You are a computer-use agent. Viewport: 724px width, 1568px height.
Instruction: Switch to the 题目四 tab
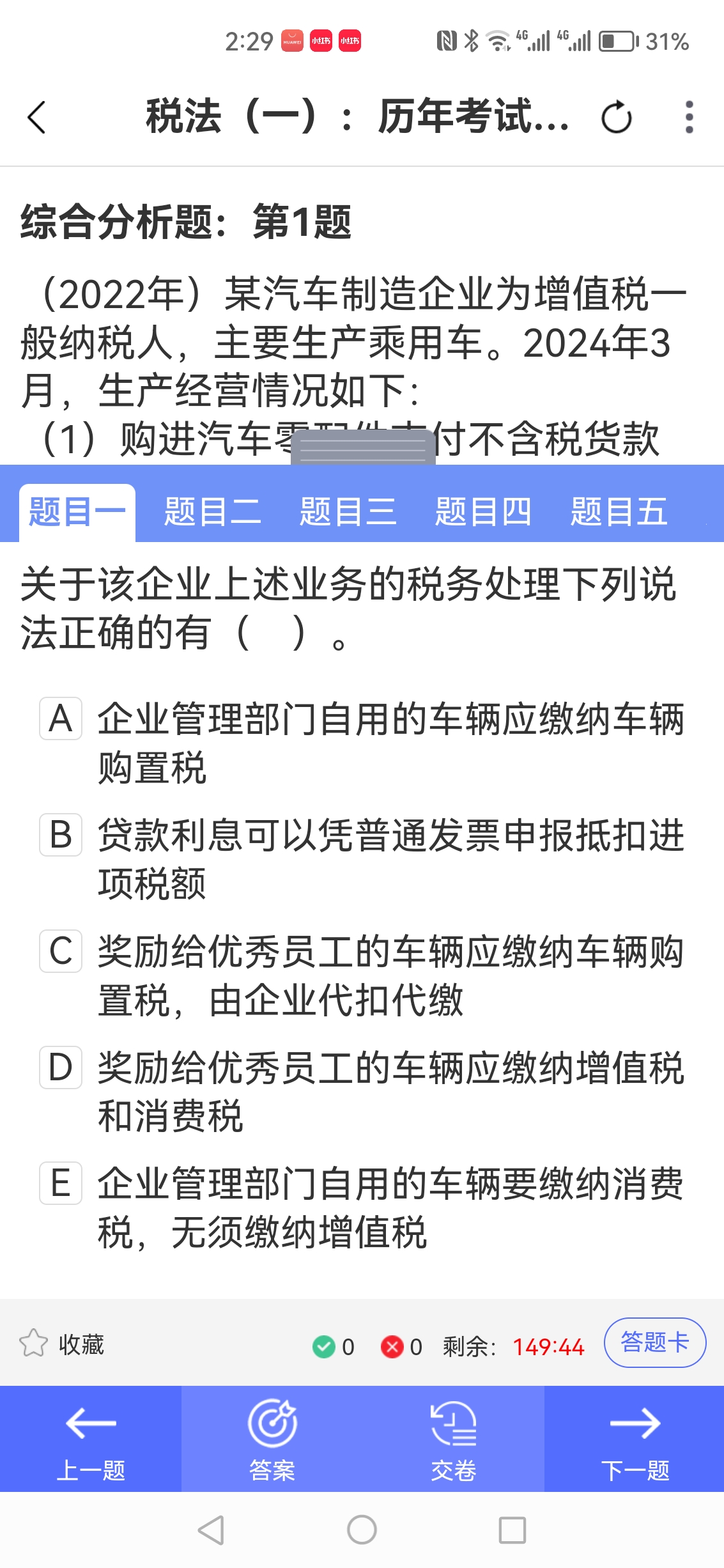pos(483,512)
